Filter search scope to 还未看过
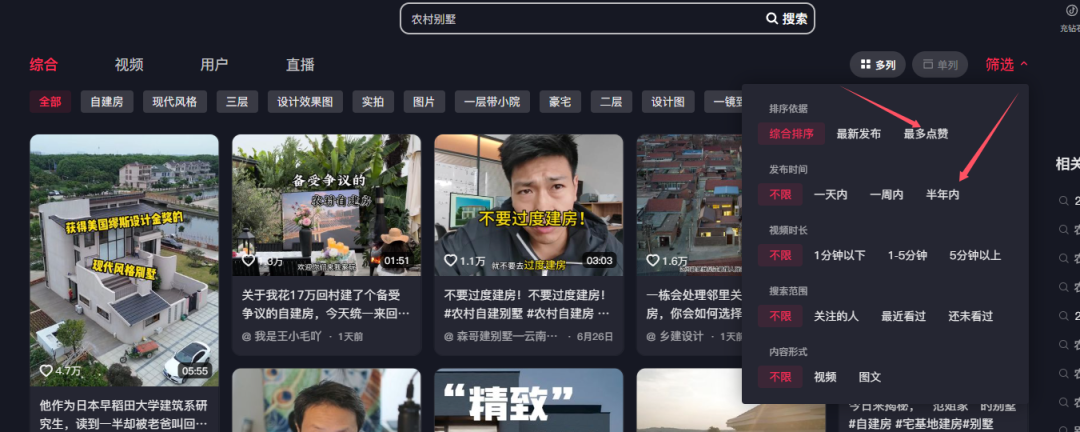The height and width of the screenshot is (432, 1080). (970, 316)
